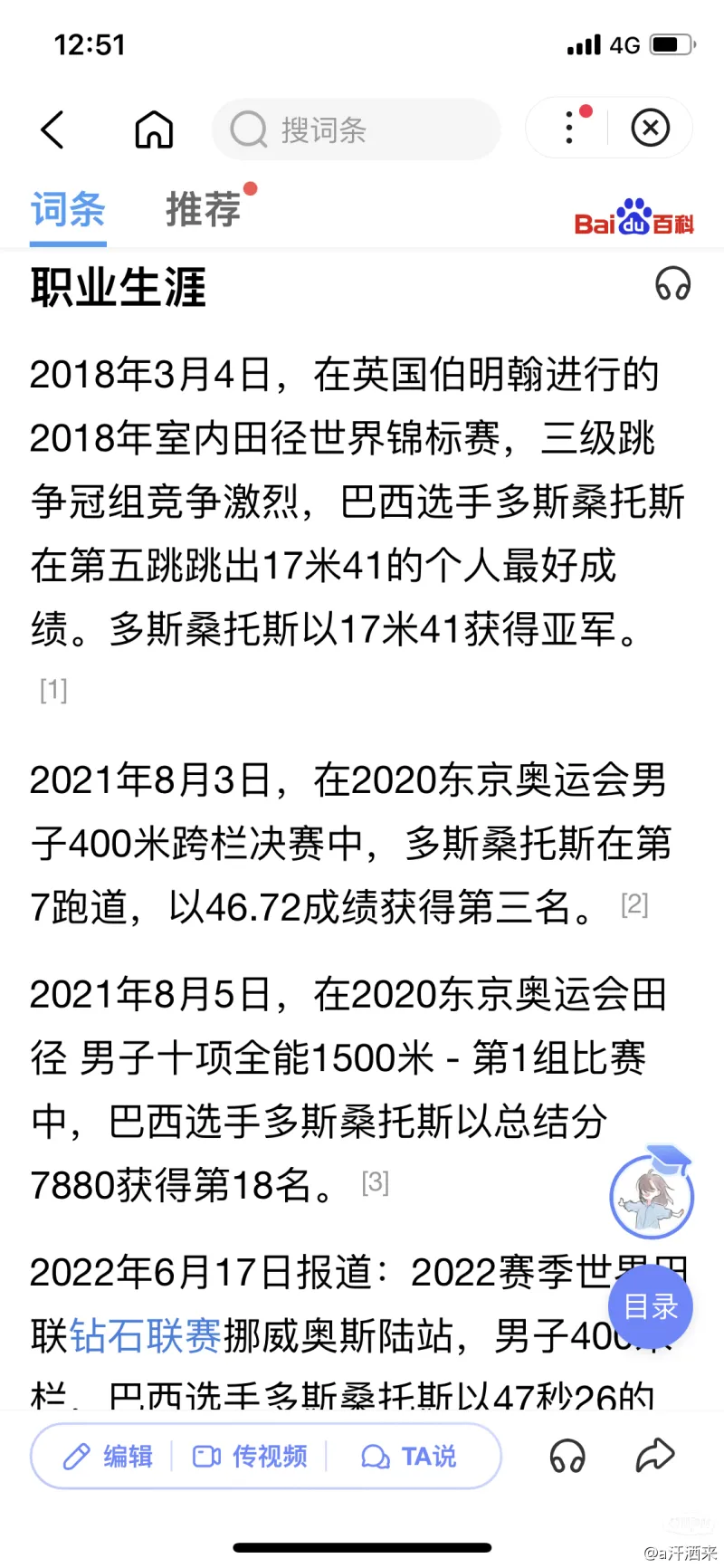Tap 传视频 to upload a video
The image size is (724, 1568).
pos(250,1456)
